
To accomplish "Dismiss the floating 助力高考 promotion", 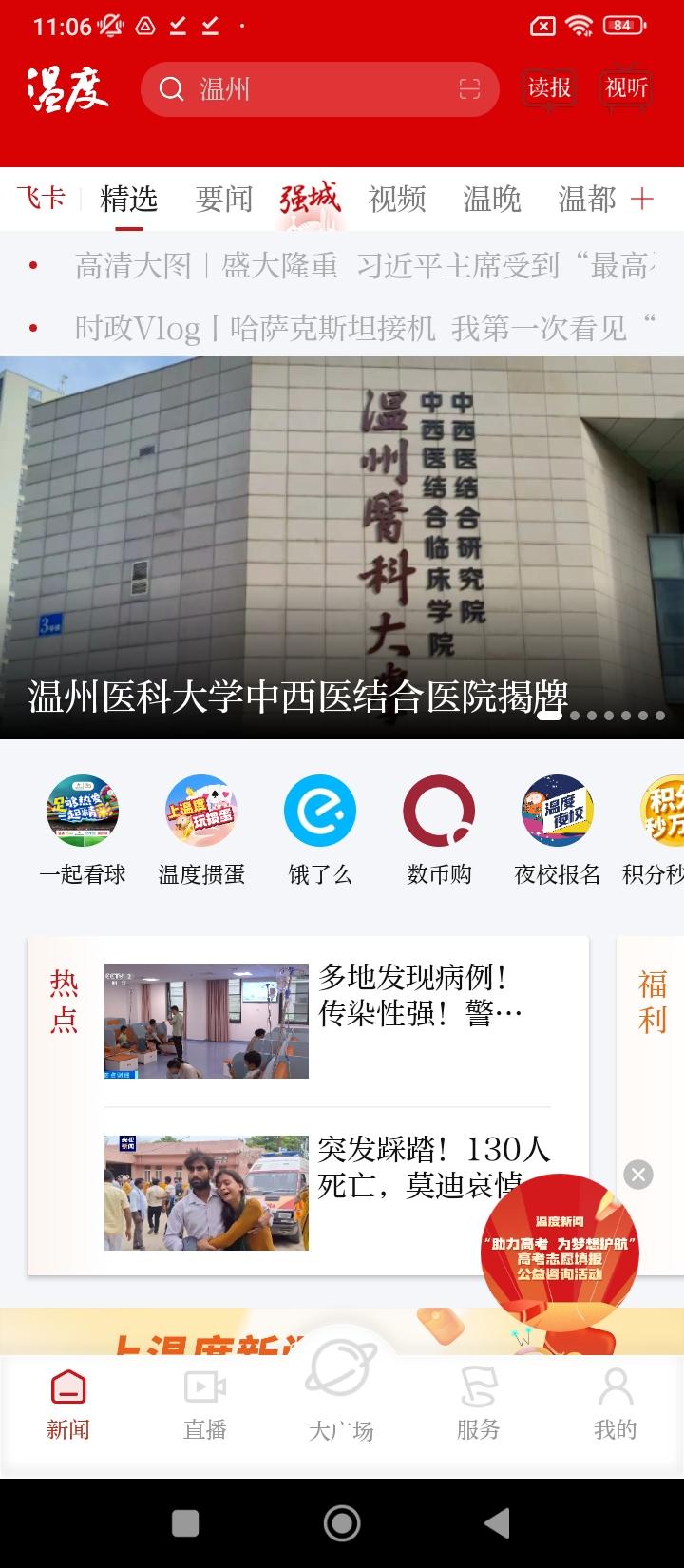I will (x=638, y=1175).
